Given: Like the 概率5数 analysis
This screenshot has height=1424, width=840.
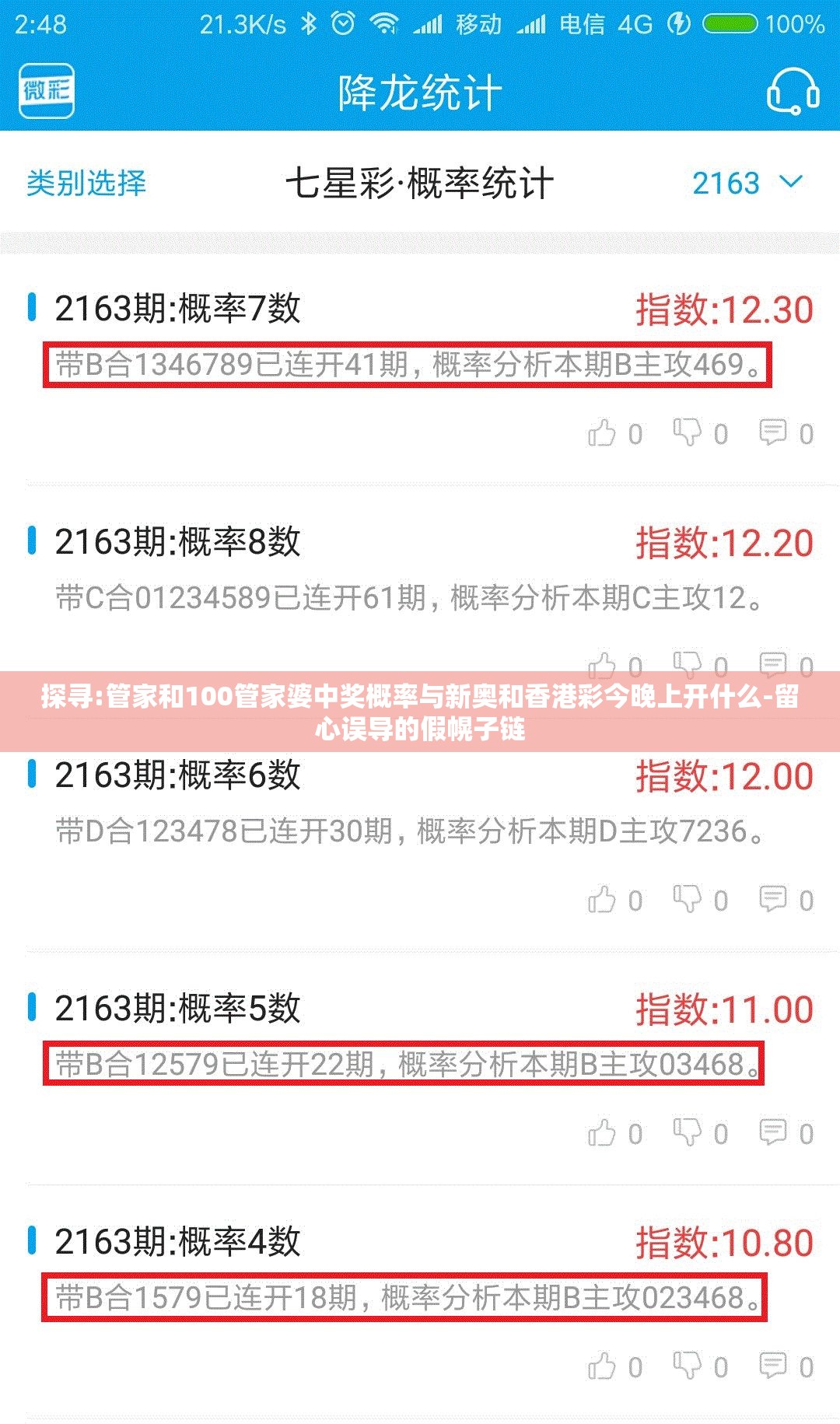Looking at the screenshot, I should tap(603, 1133).
